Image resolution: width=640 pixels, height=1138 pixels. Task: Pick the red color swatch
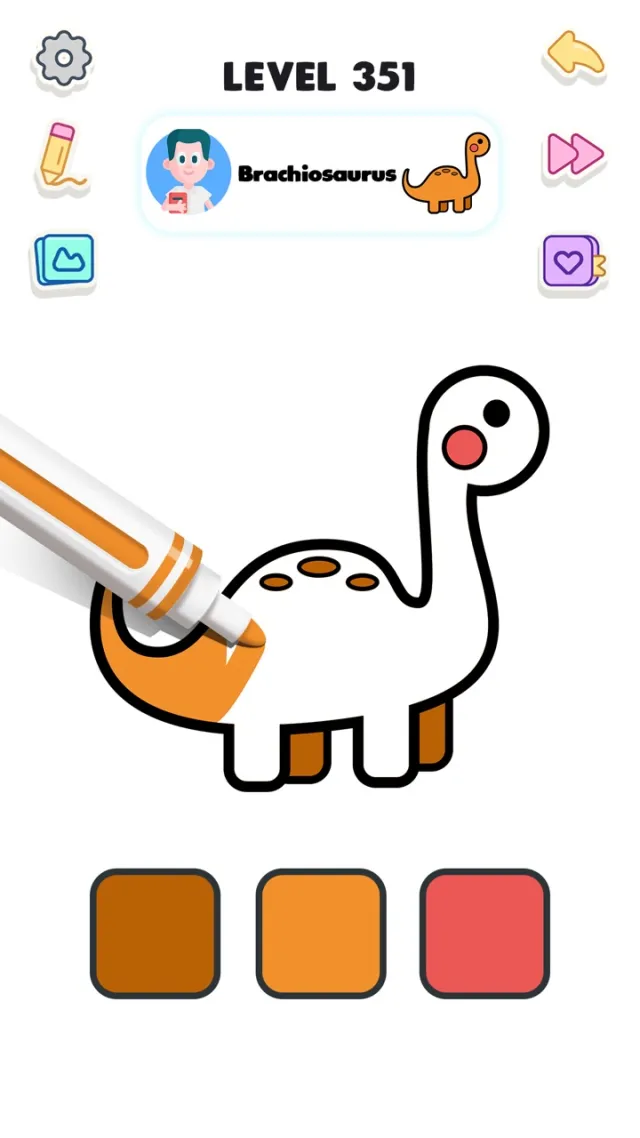click(485, 933)
